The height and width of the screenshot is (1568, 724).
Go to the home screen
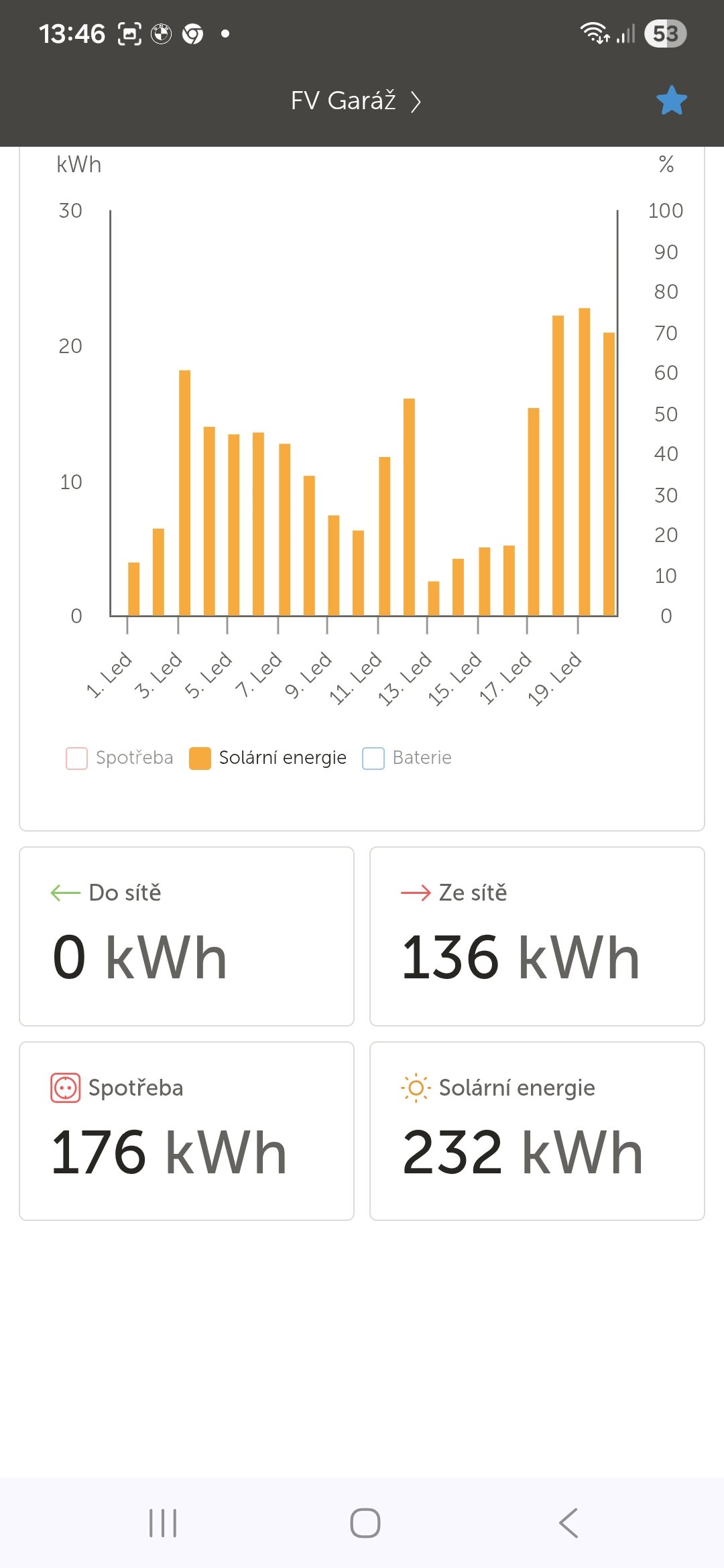(365, 1522)
